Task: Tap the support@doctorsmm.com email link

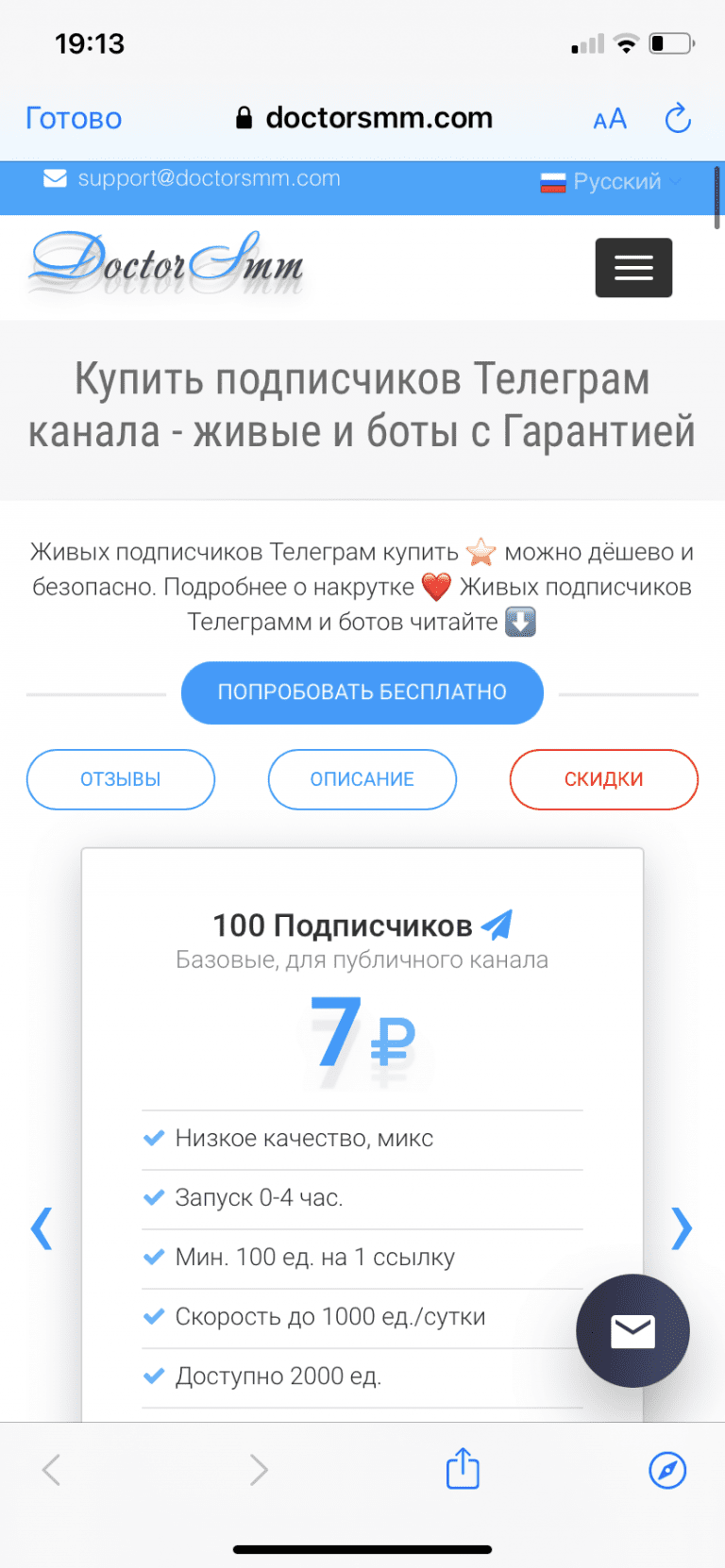Action: [208, 178]
